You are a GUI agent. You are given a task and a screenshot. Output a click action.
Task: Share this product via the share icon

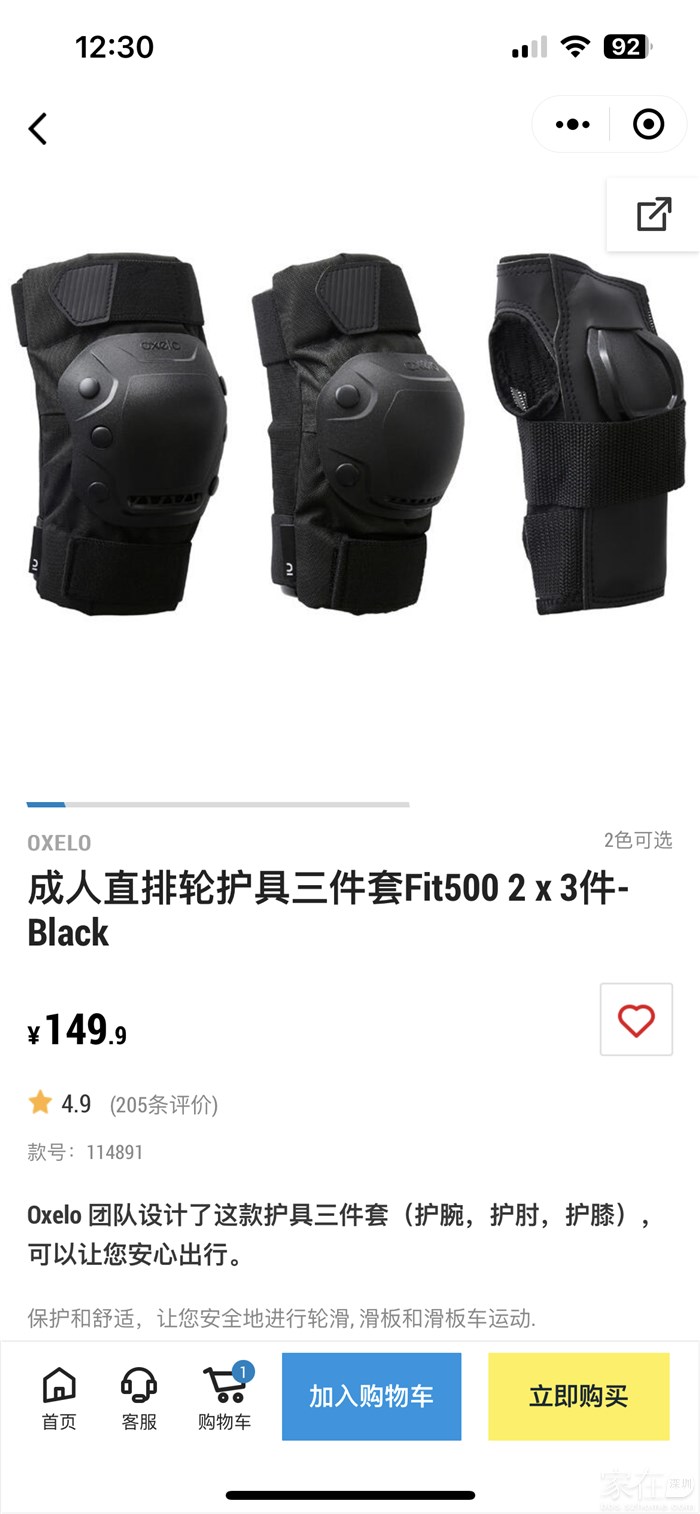pos(654,214)
